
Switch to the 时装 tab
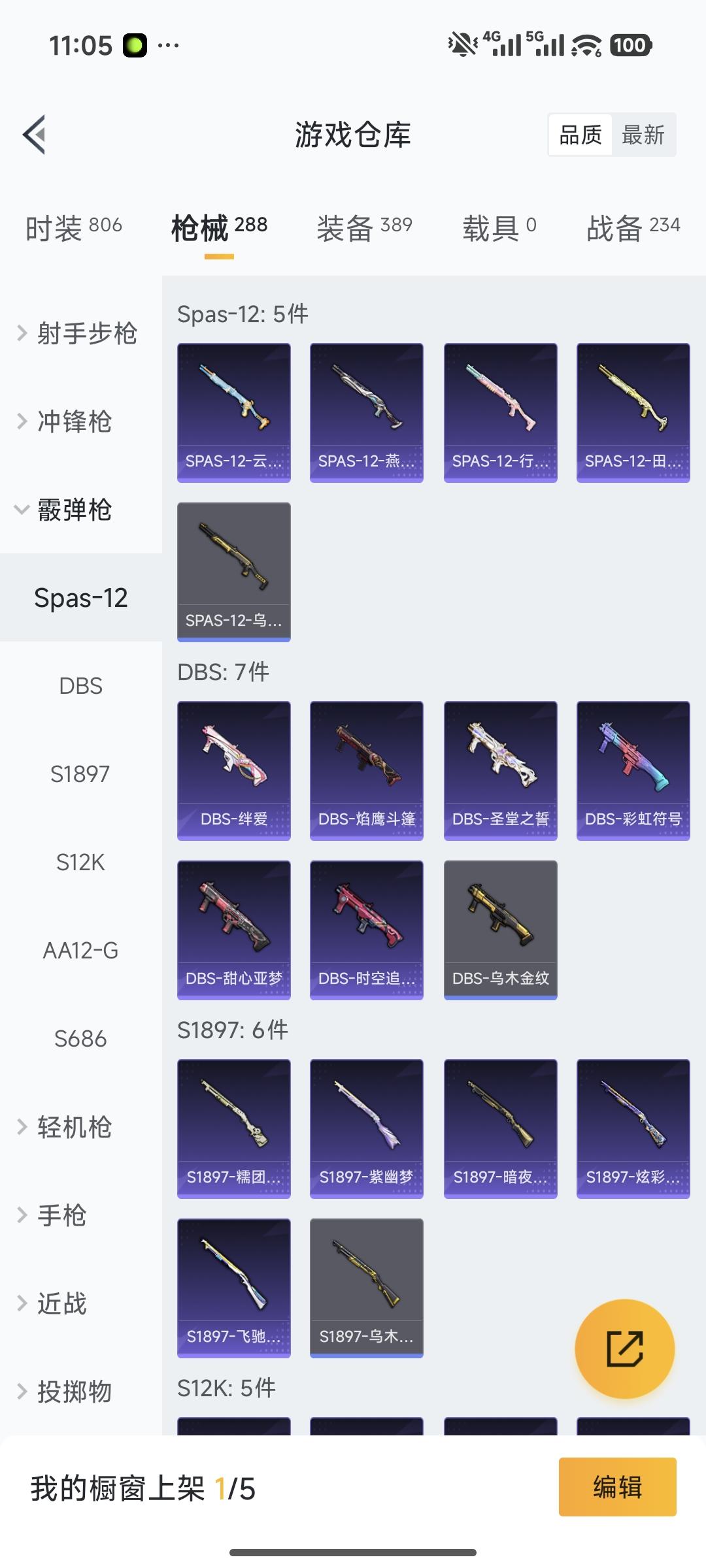pyautogui.click(x=73, y=228)
